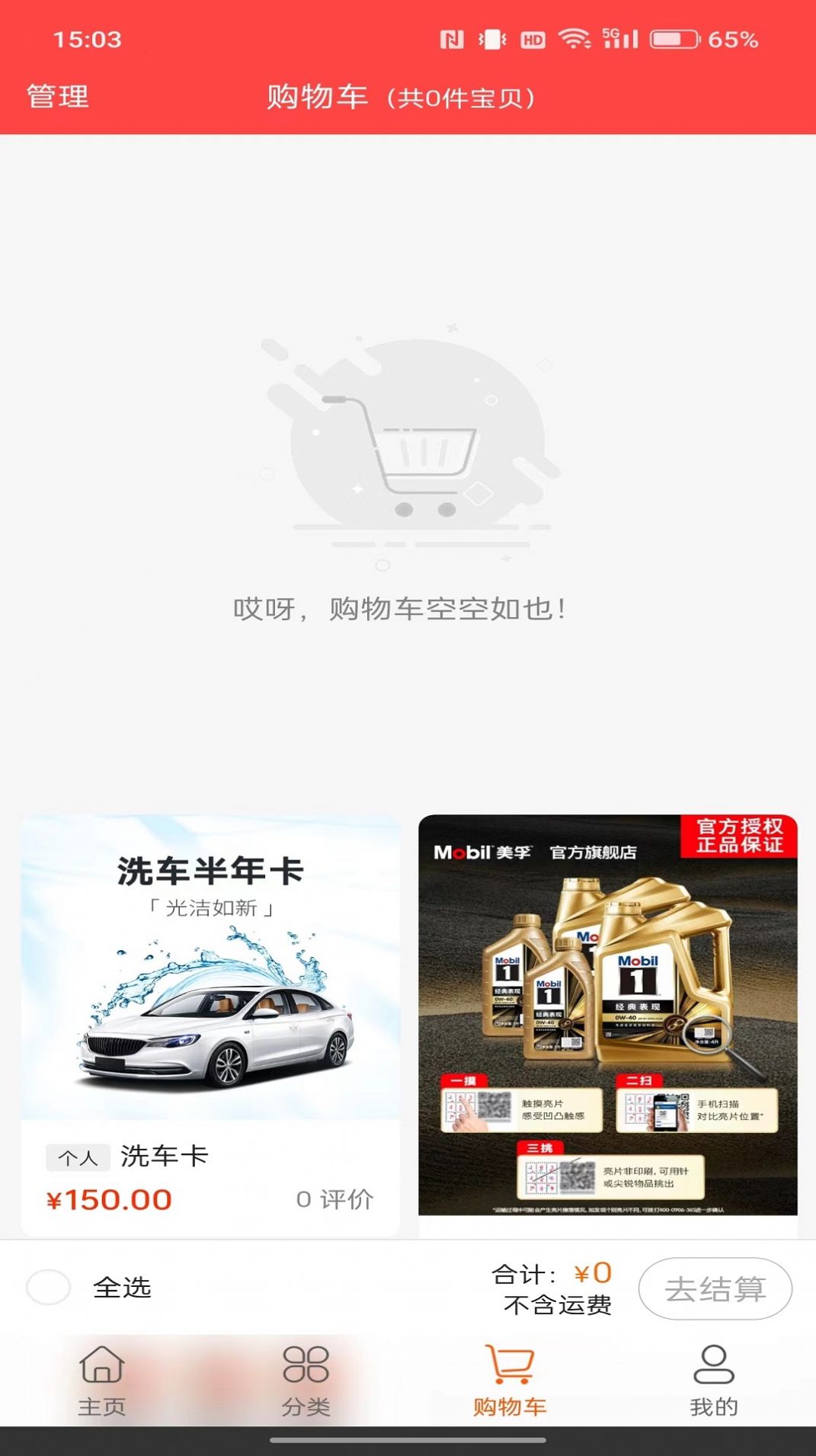Tap 去结算 to check out
Viewport: 816px width, 1456px height.
click(x=715, y=1288)
